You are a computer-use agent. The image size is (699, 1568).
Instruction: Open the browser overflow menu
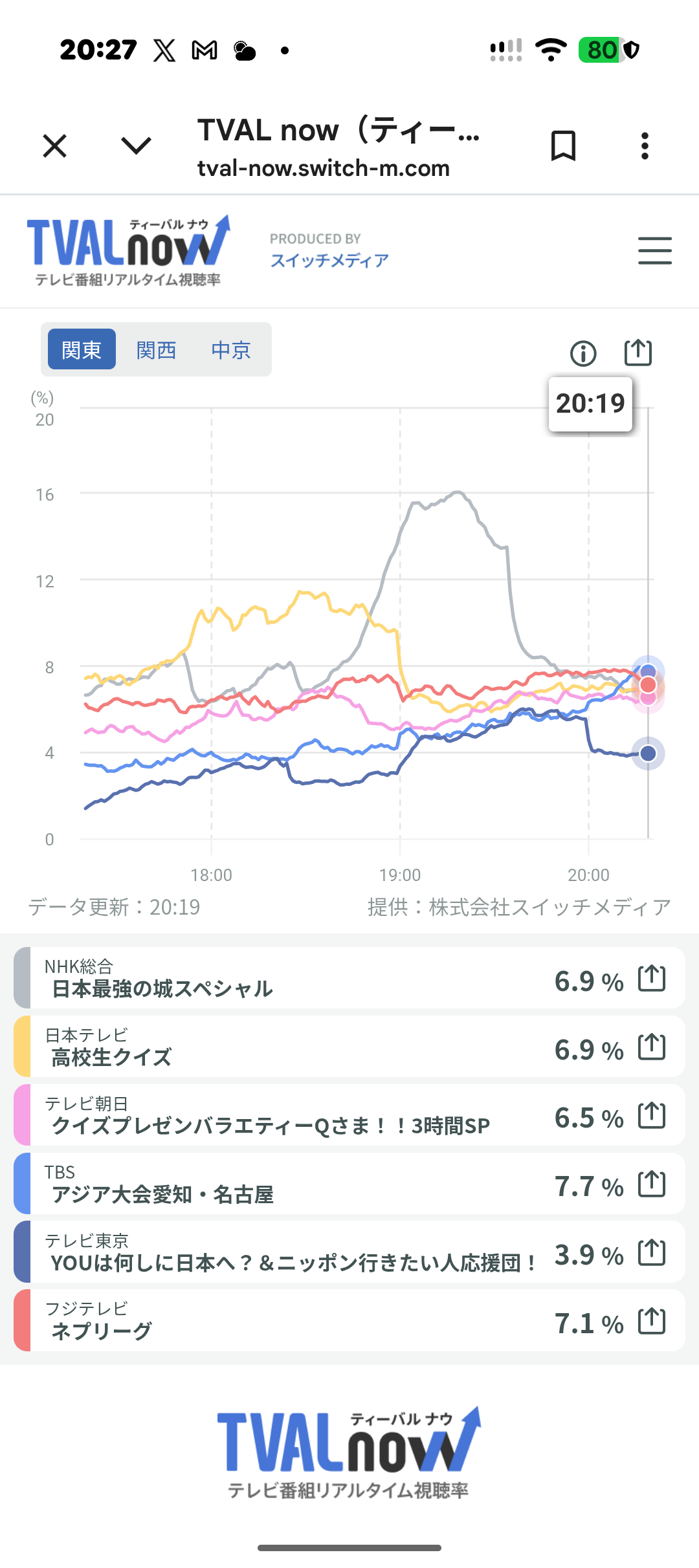click(x=645, y=146)
